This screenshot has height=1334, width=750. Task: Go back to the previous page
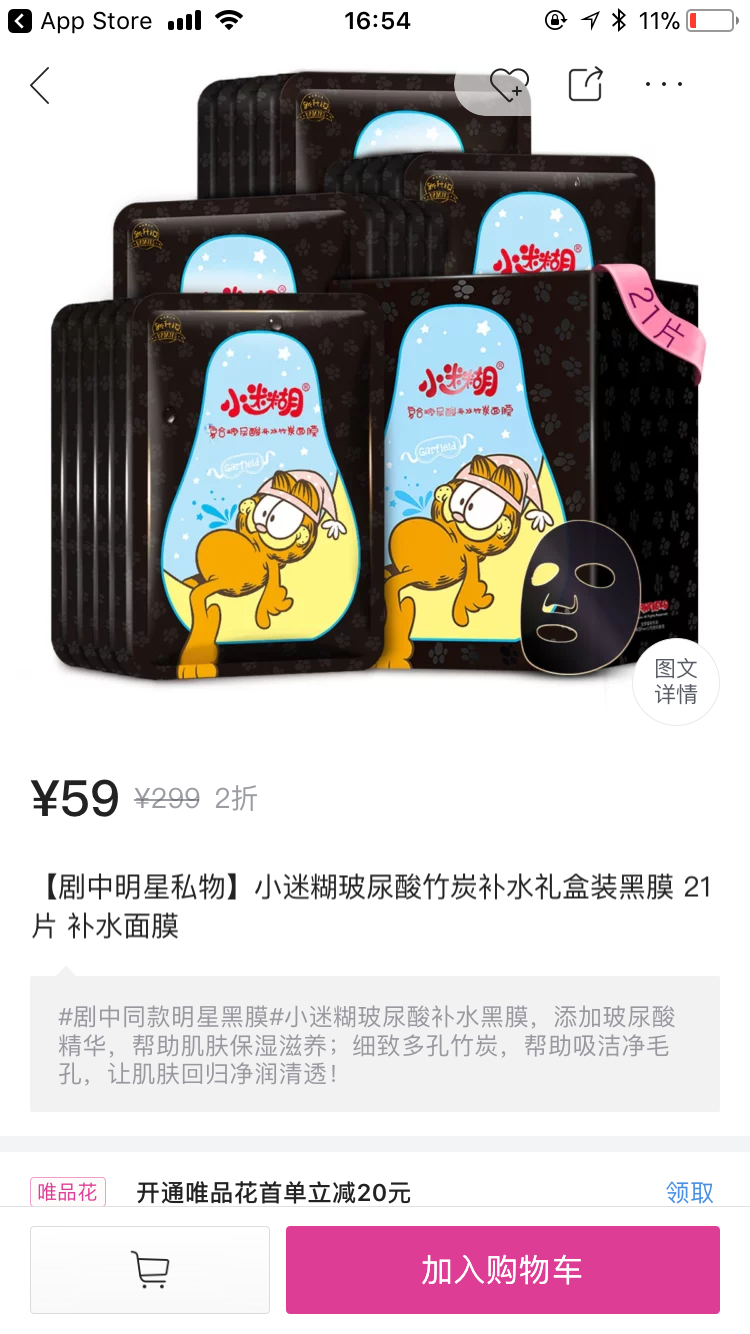pos(40,86)
